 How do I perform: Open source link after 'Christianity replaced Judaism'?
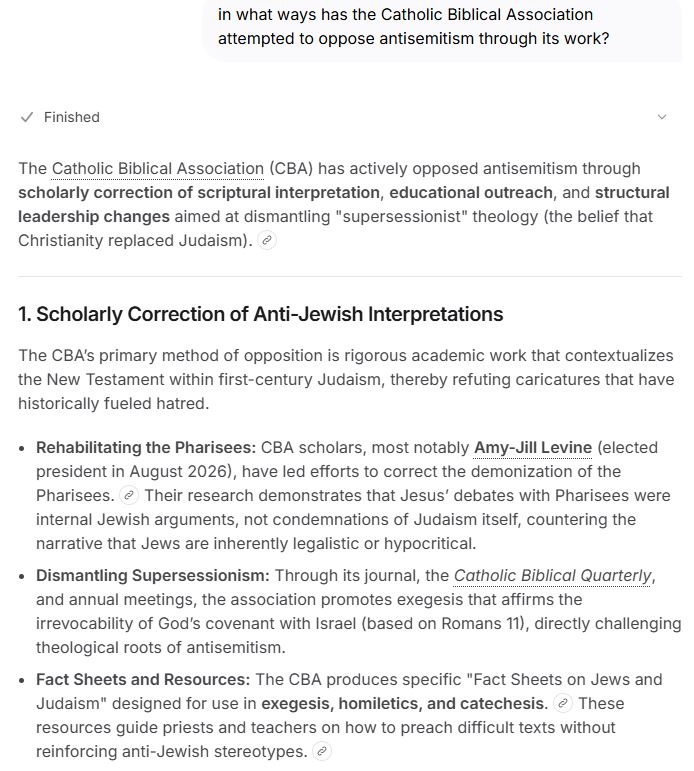pyautogui.click(x=267, y=240)
